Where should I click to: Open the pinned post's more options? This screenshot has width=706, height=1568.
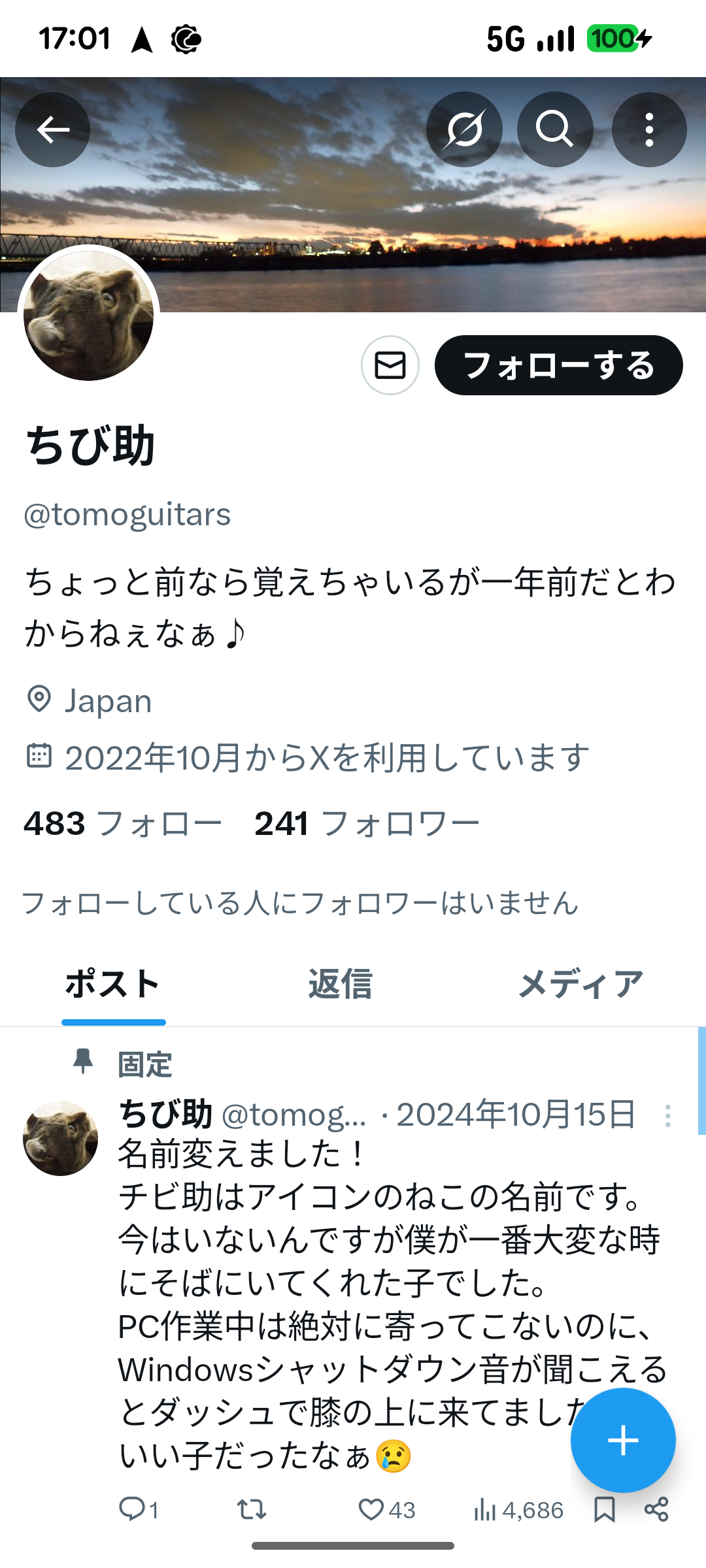(x=667, y=1116)
